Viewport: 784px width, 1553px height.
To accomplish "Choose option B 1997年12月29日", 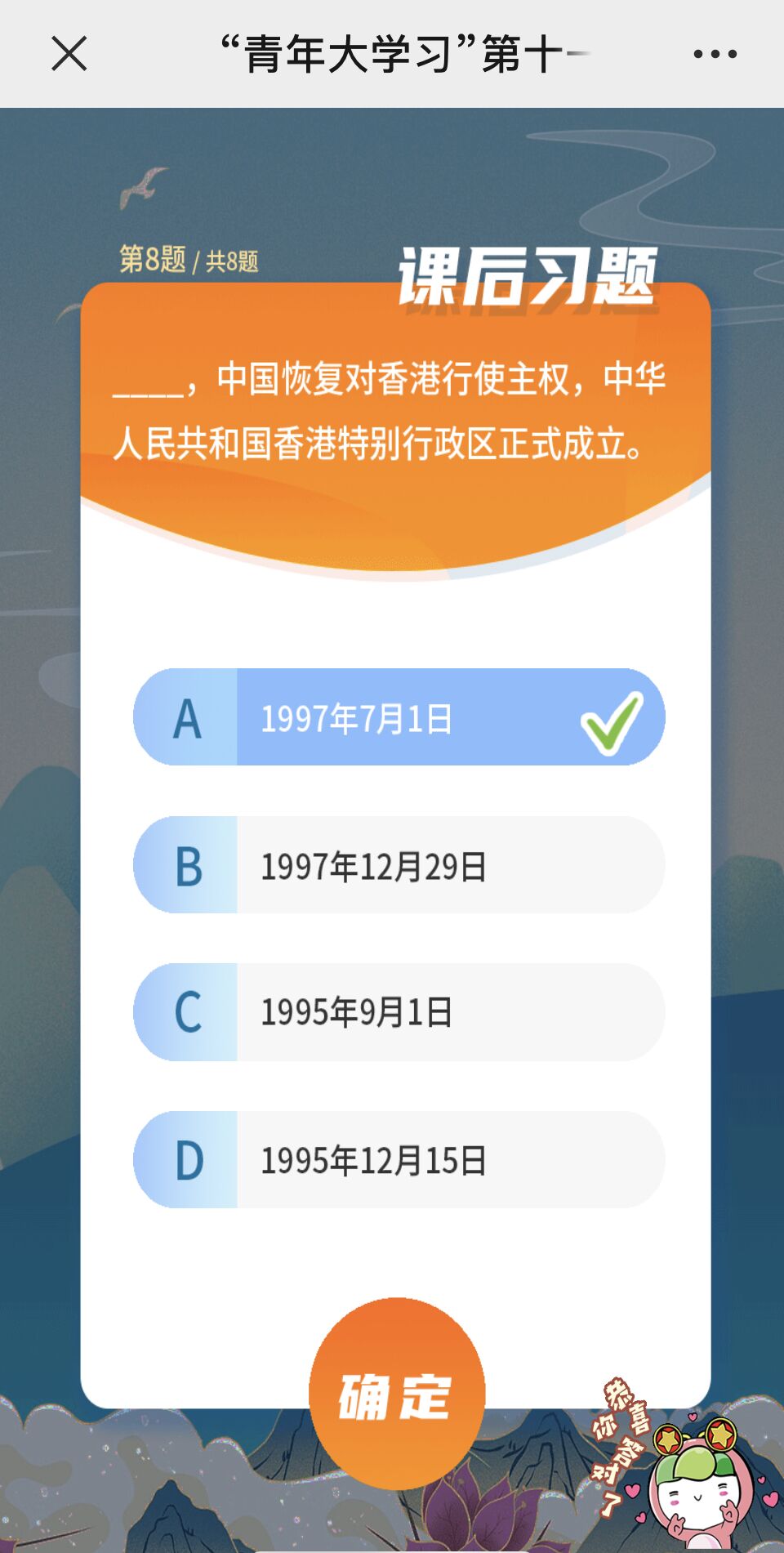I will (x=399, y=865).
